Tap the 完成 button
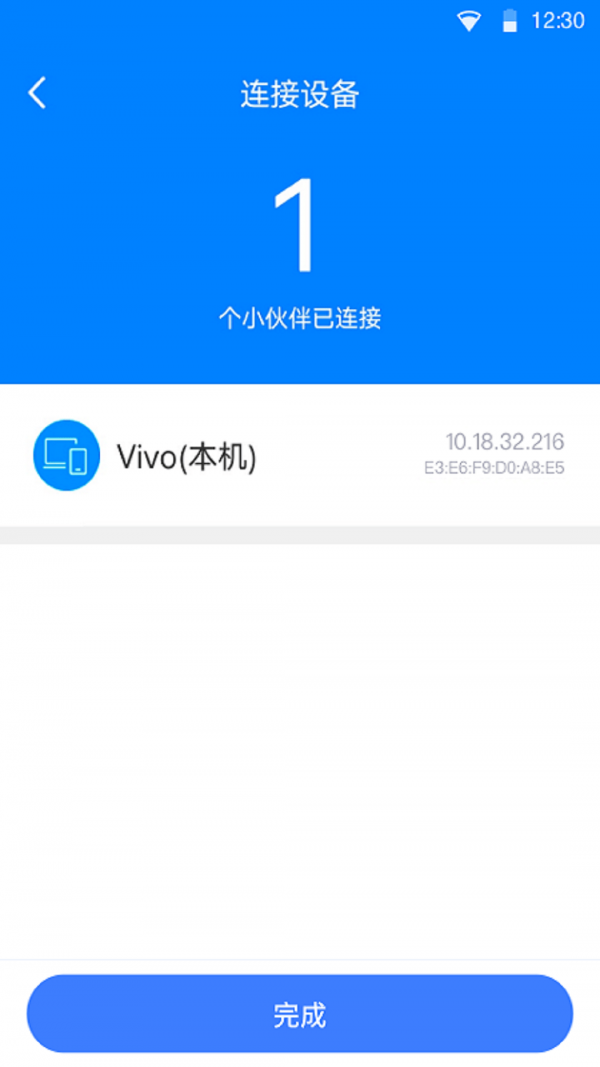Viewport: 600px width, 1067px height. (x=299, y=1015)
